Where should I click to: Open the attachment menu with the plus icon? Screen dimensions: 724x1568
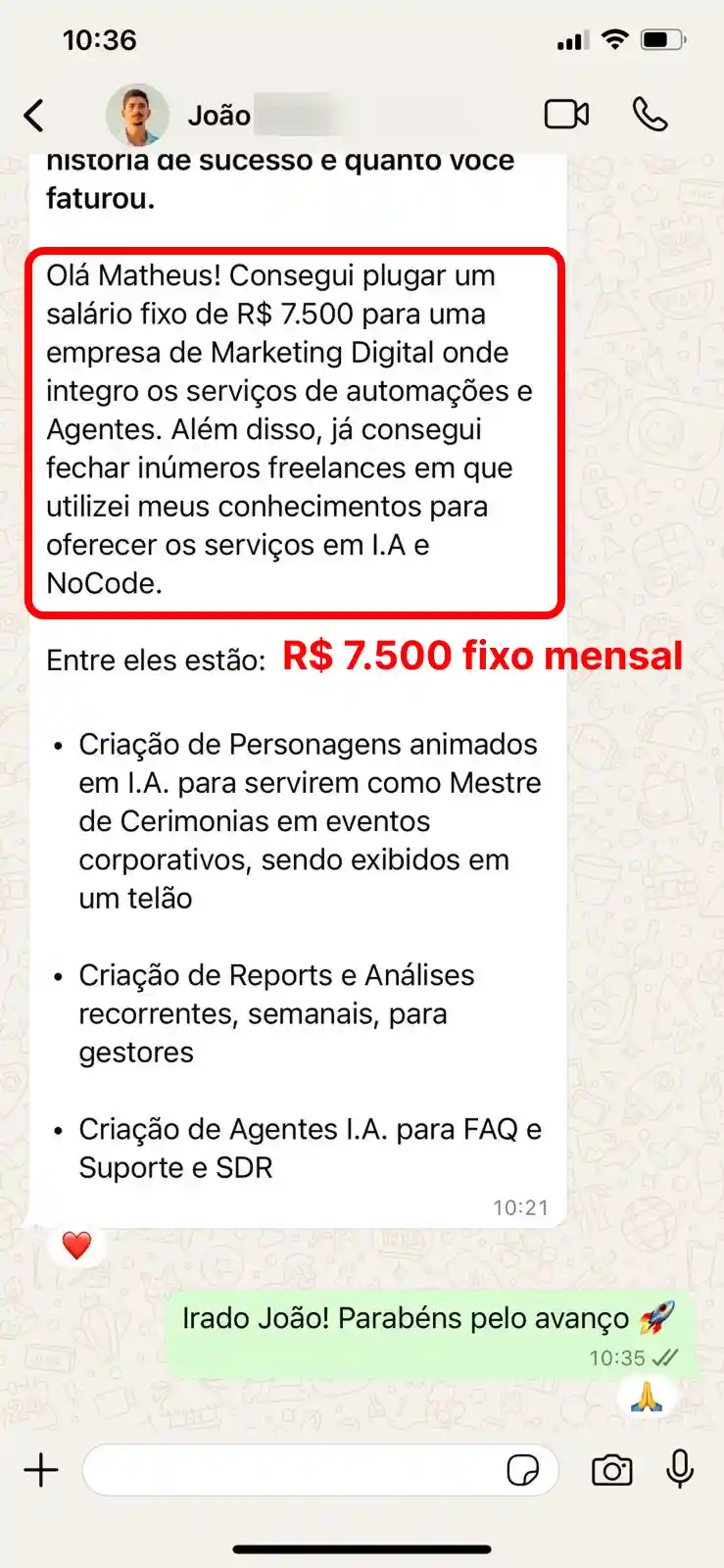[40, 1470]
